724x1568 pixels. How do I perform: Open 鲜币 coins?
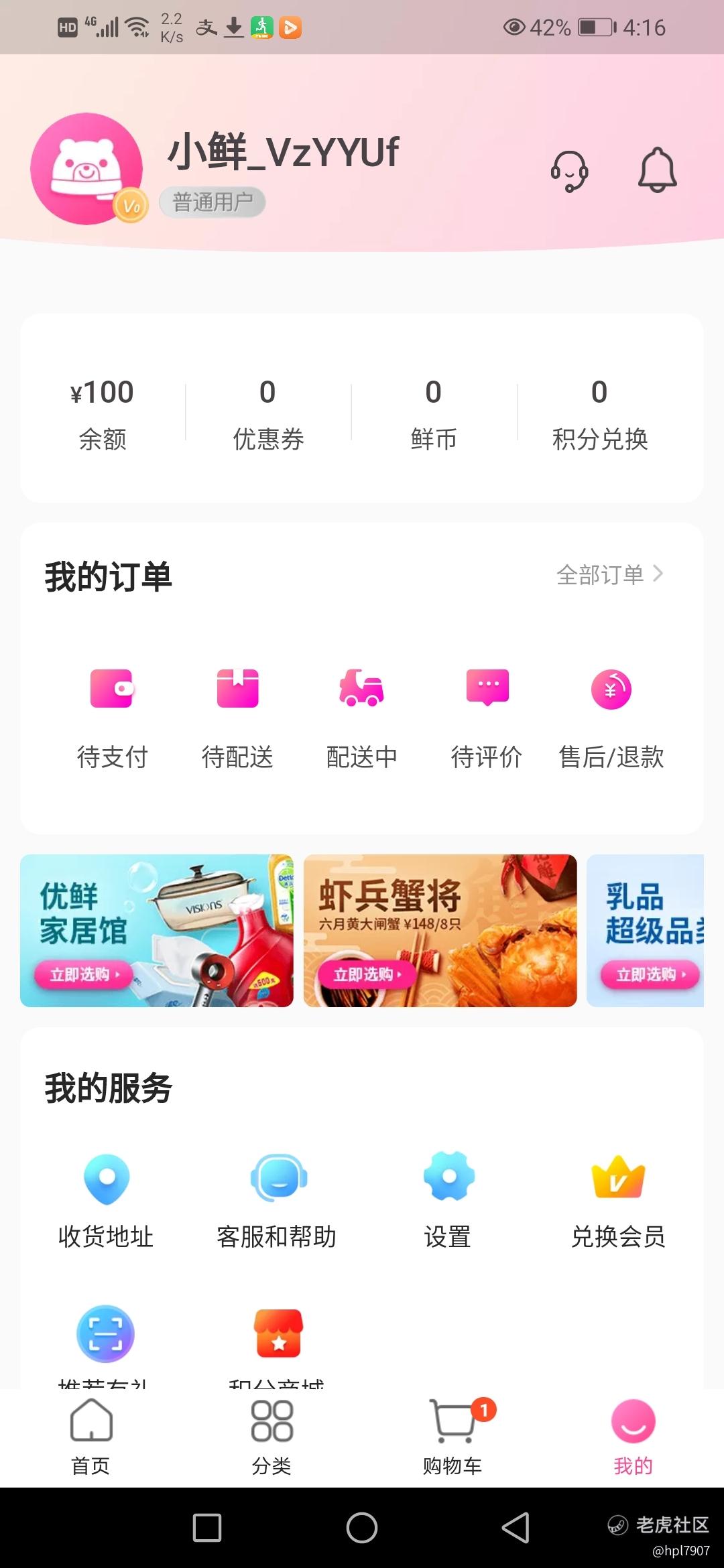click(434, 413)
